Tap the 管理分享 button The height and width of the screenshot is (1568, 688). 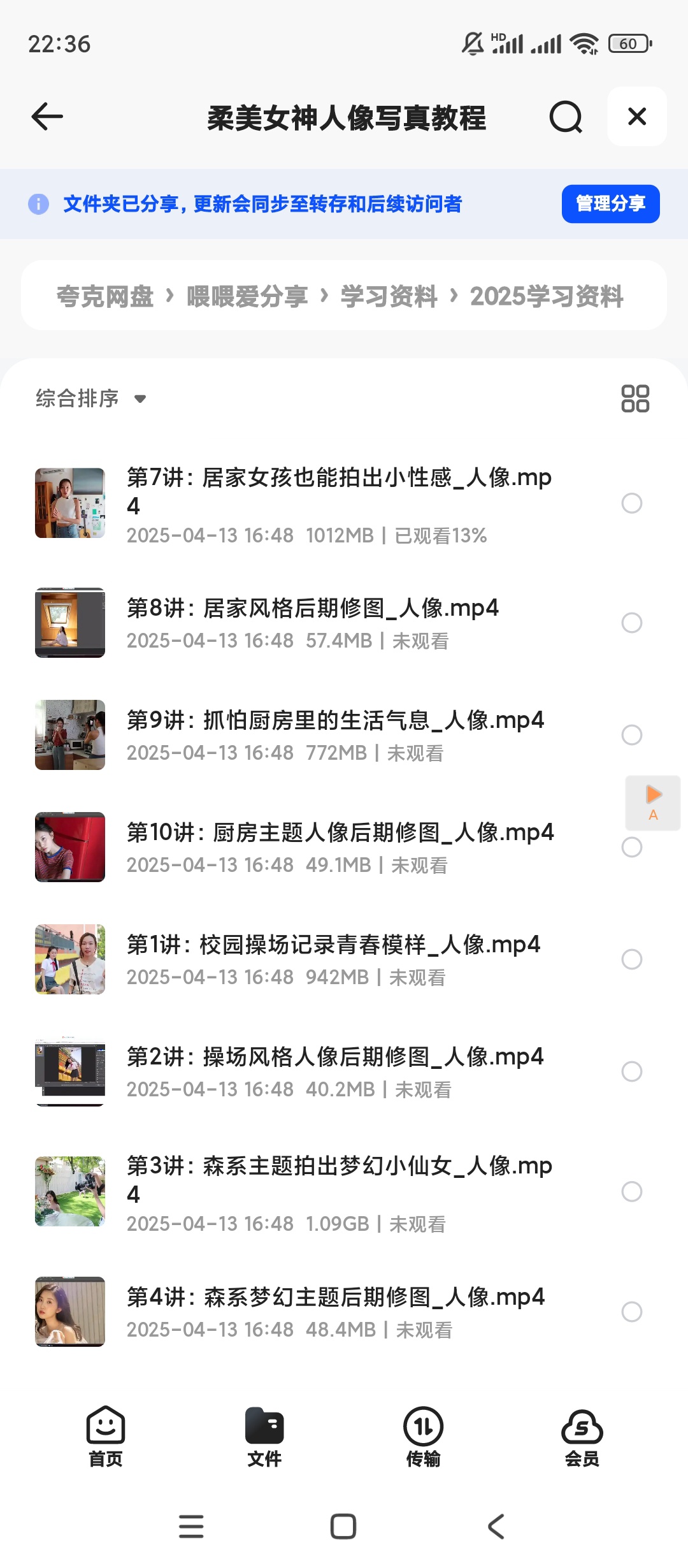pos(610,204)
